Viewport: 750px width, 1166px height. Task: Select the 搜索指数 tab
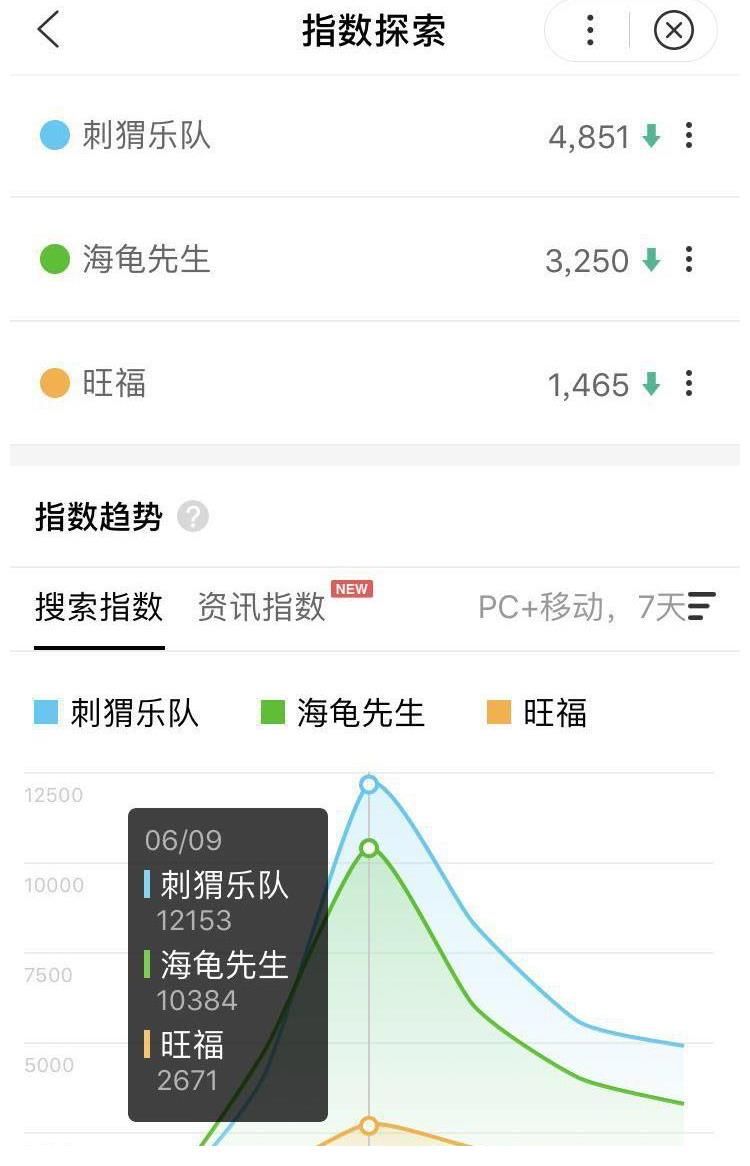pos(97,608)
